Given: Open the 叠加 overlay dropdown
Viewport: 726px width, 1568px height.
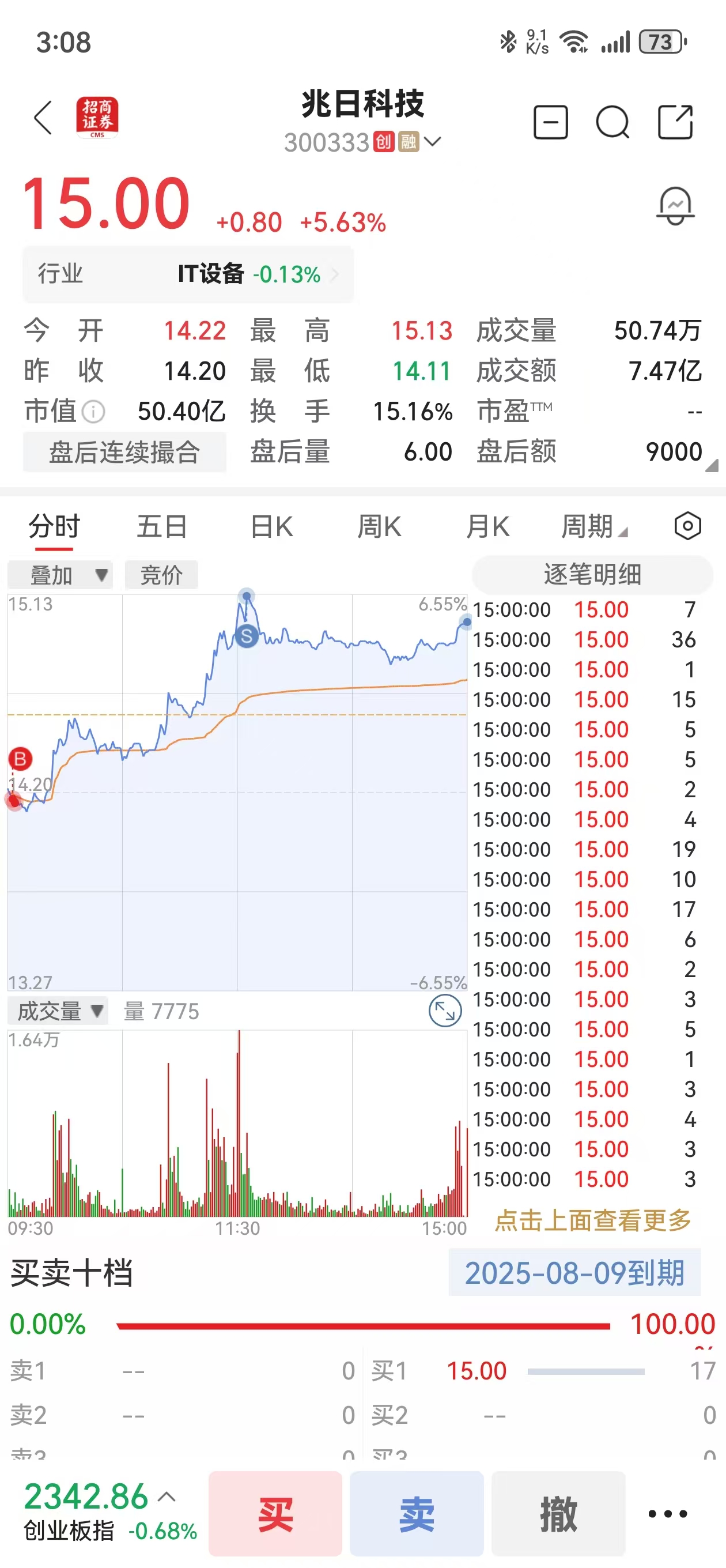Looking at the screenshot, I should click(60, 575).
